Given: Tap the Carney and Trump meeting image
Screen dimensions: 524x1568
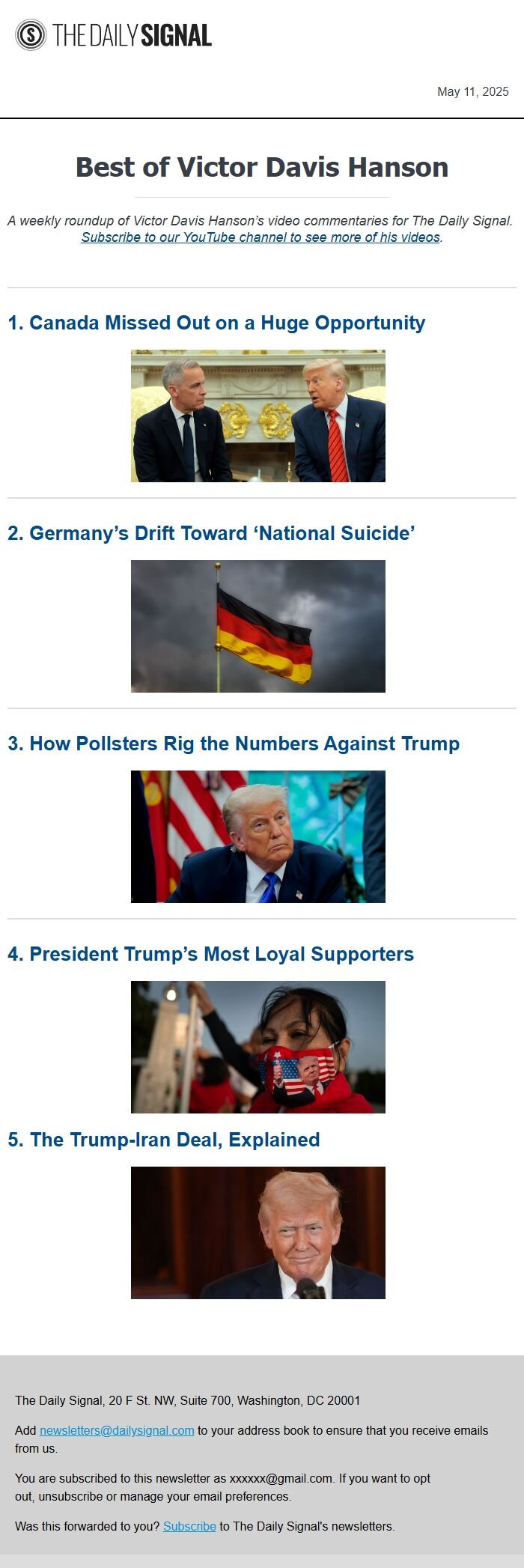Looking at the screenshot, I should pos(258,416).
